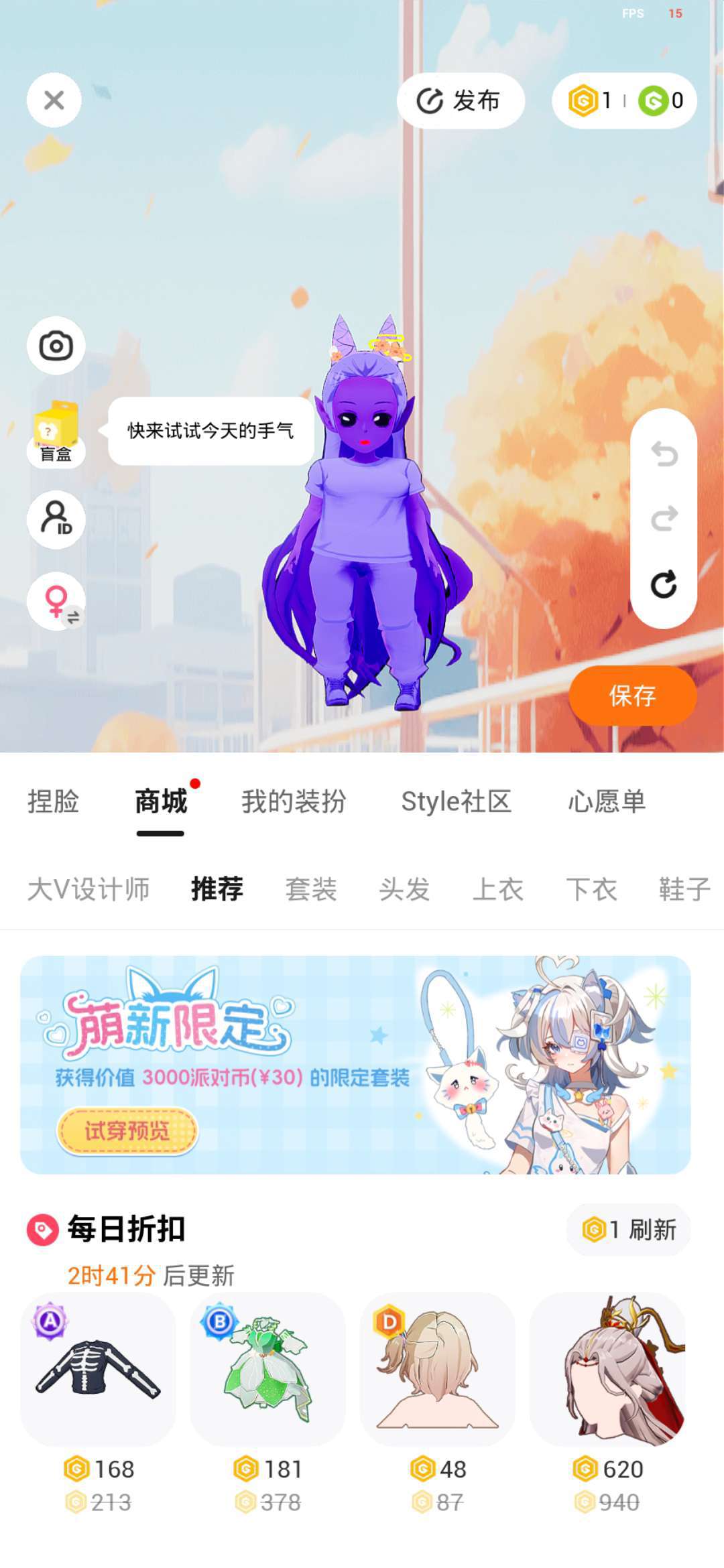Switch avatar gender
This screenshot has height=1568, width=724.
(x=56, y=601)
